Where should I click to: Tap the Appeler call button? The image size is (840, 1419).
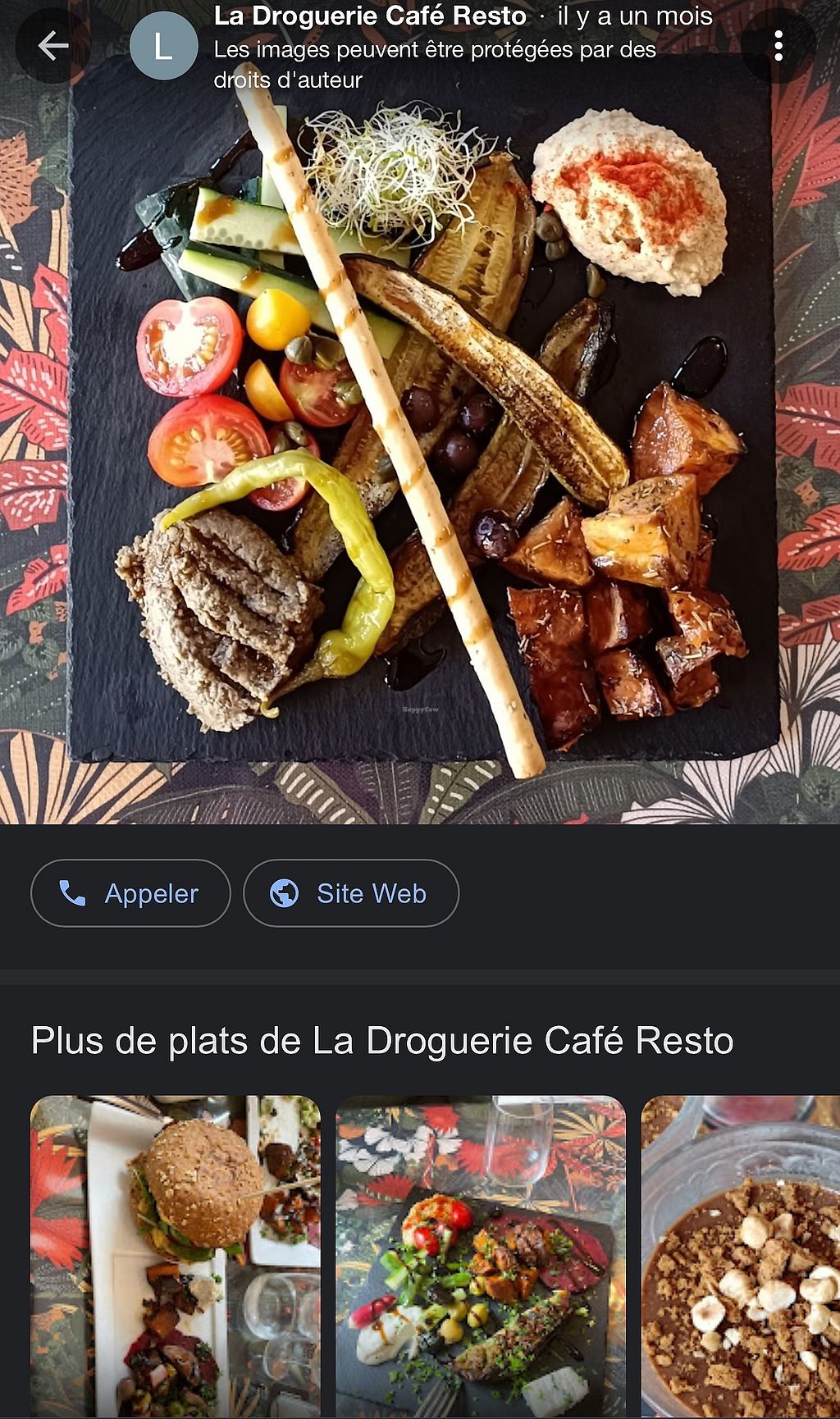pos(130,893)
